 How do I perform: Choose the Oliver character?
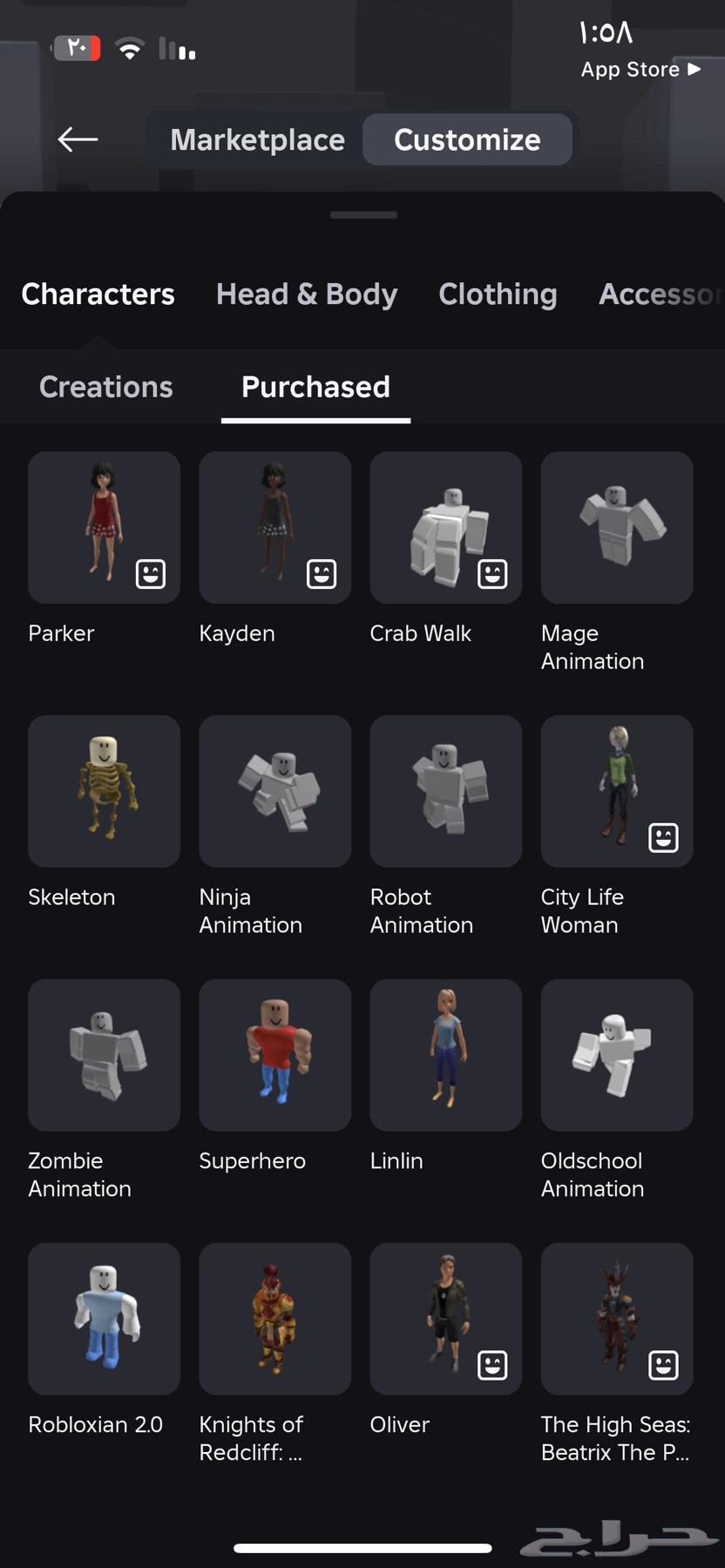[445, 1319]
